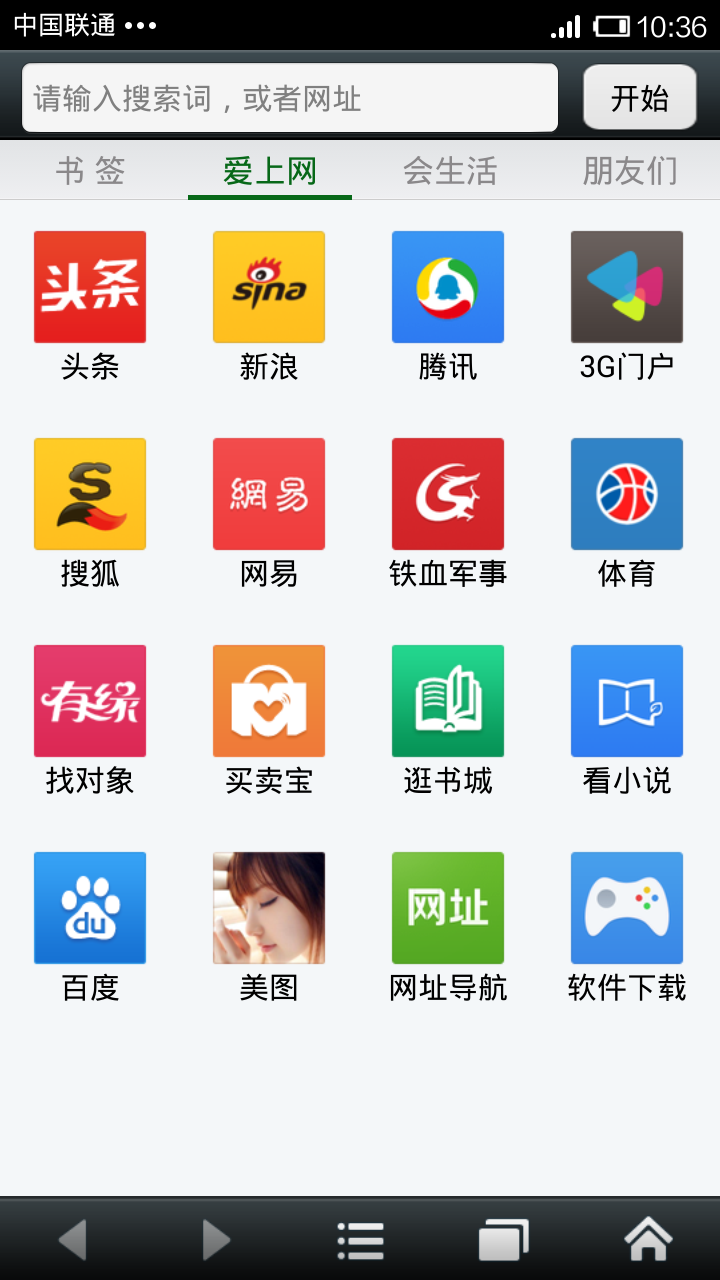
Task: Switch to the 朋友们 friends tab
Action: pyautogui.click(x=628, y=171)
